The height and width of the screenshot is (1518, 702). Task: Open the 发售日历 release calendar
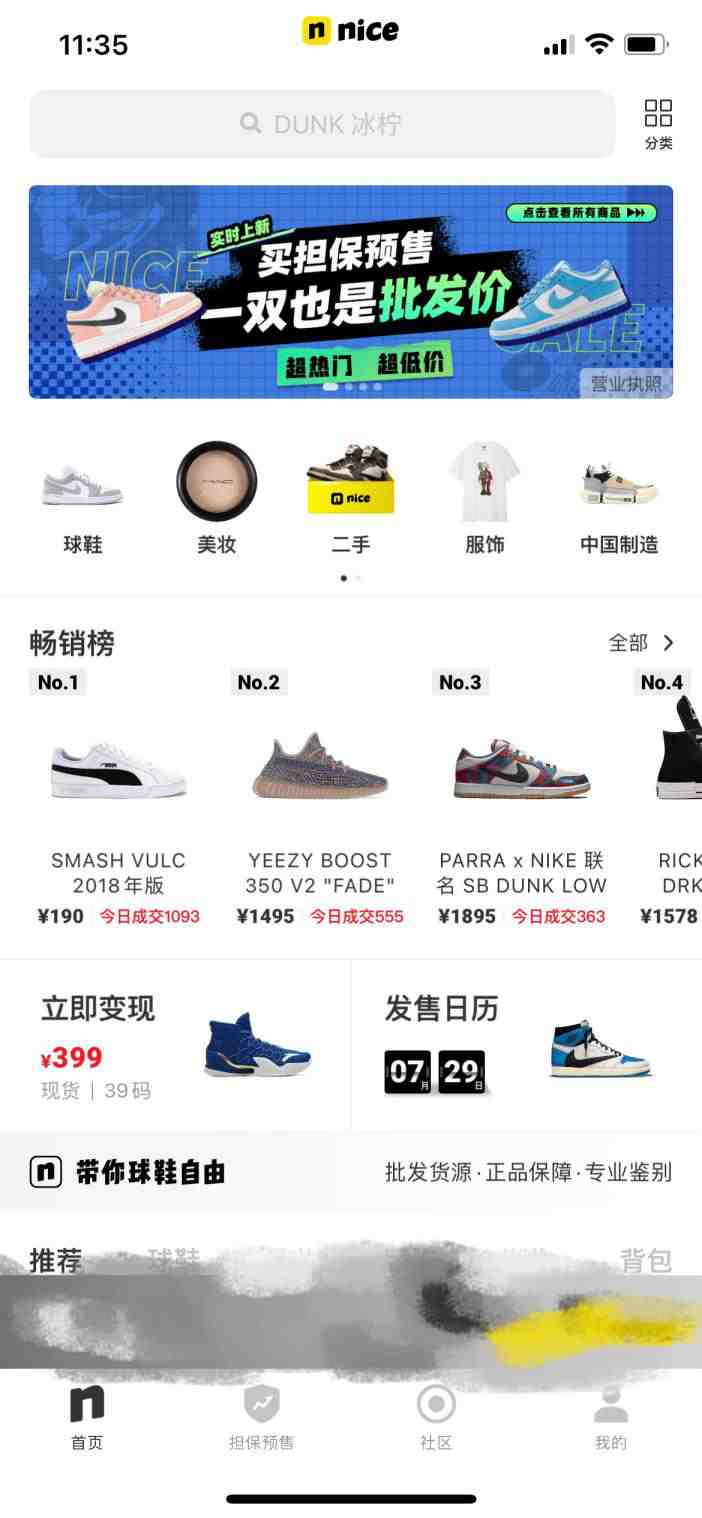(x=526, y=1046)
